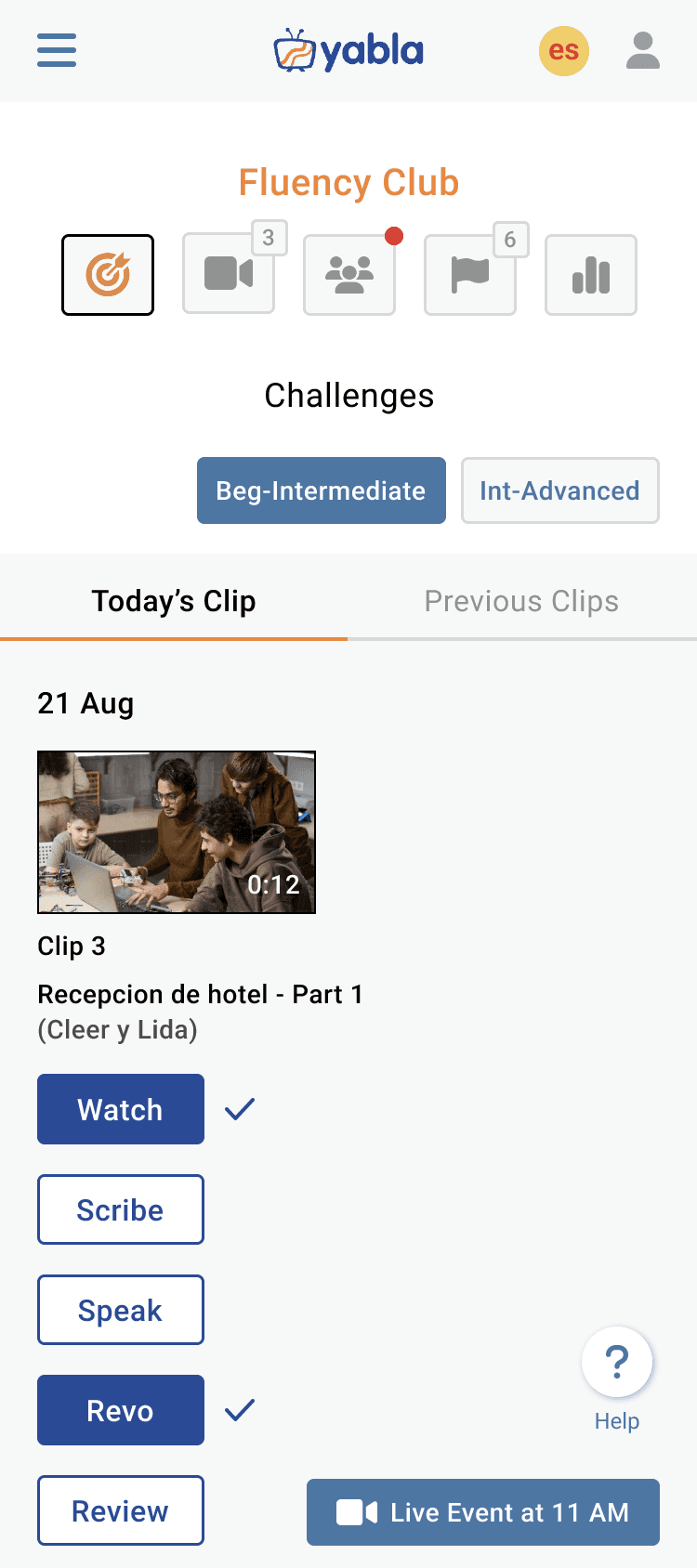Start the Scribe activity
697x1568 pixels.
click(121, 1209)
